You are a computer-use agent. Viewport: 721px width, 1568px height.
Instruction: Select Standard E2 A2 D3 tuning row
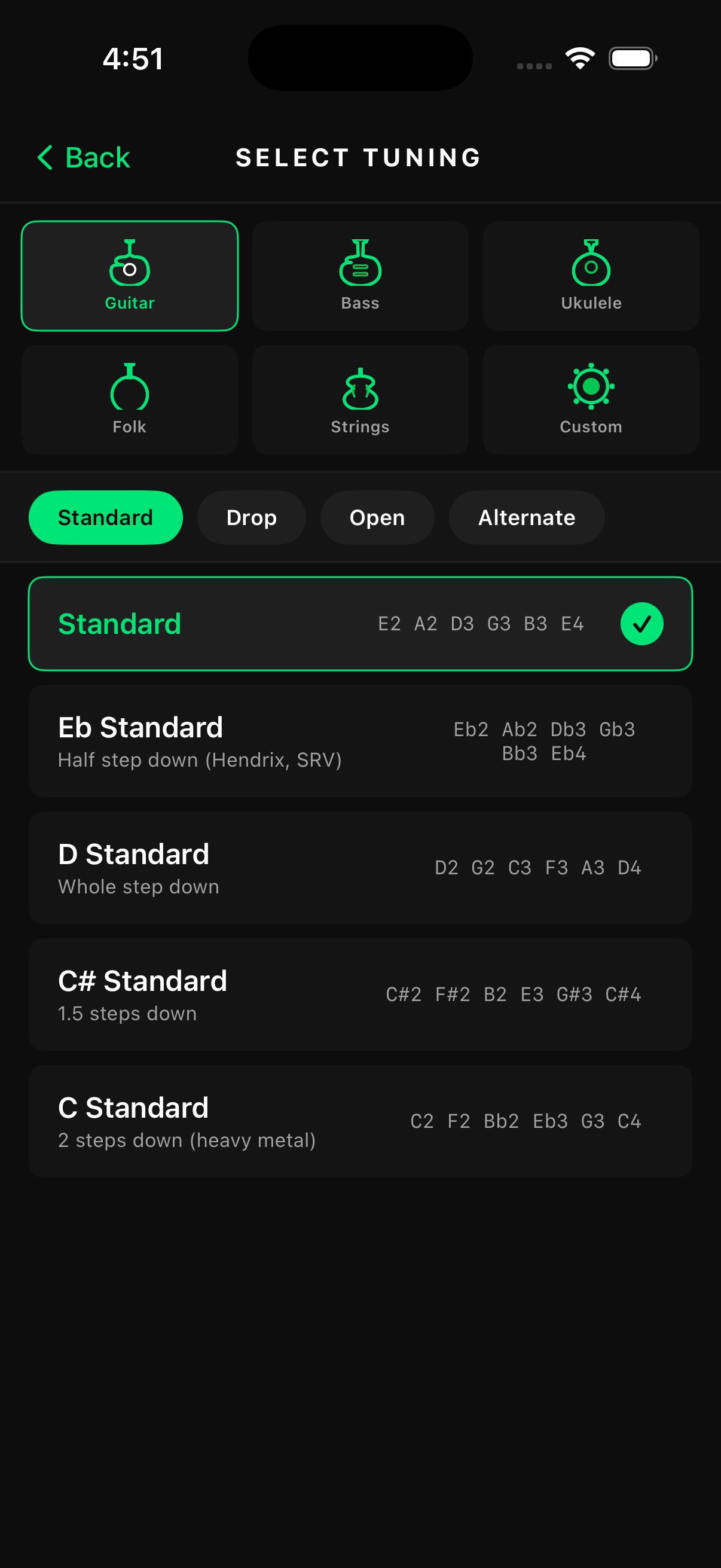tap(360, 624)
